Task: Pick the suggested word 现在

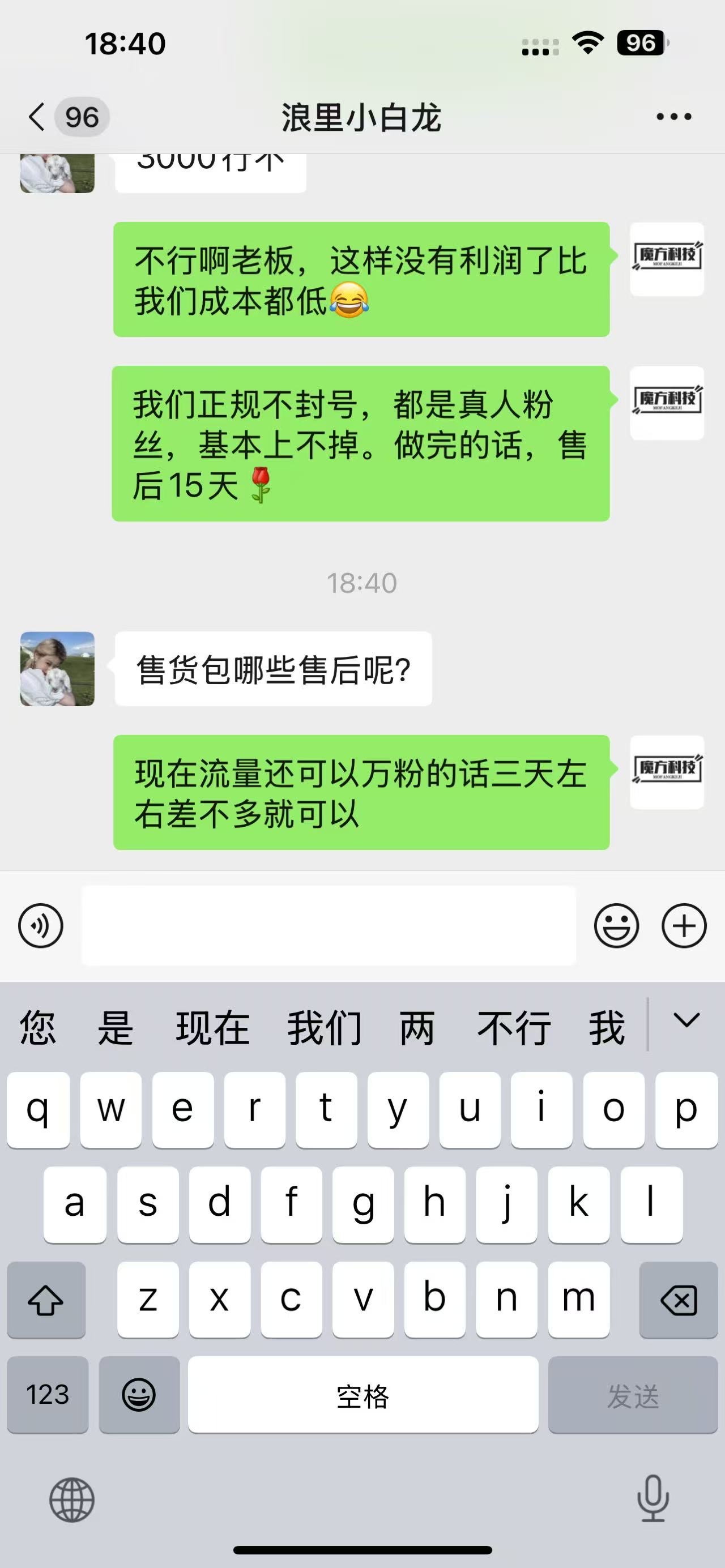Action: (x=212, y=1028)
